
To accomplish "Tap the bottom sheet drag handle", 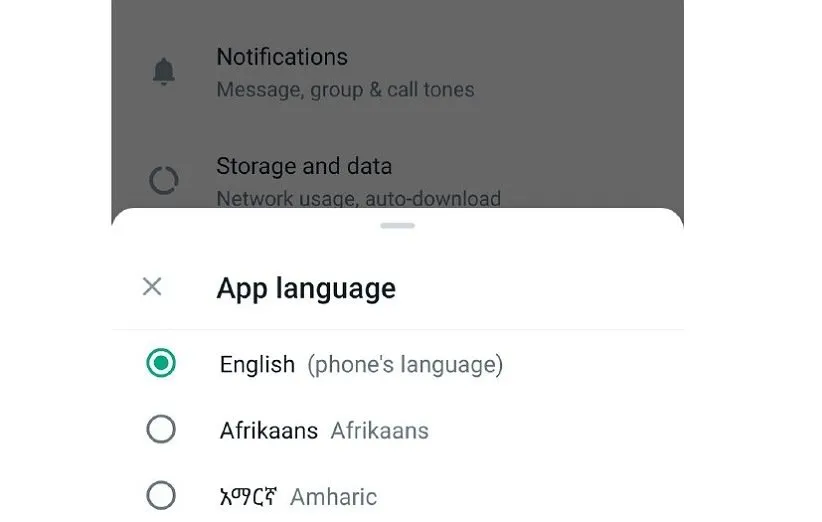I will [397, 226].
